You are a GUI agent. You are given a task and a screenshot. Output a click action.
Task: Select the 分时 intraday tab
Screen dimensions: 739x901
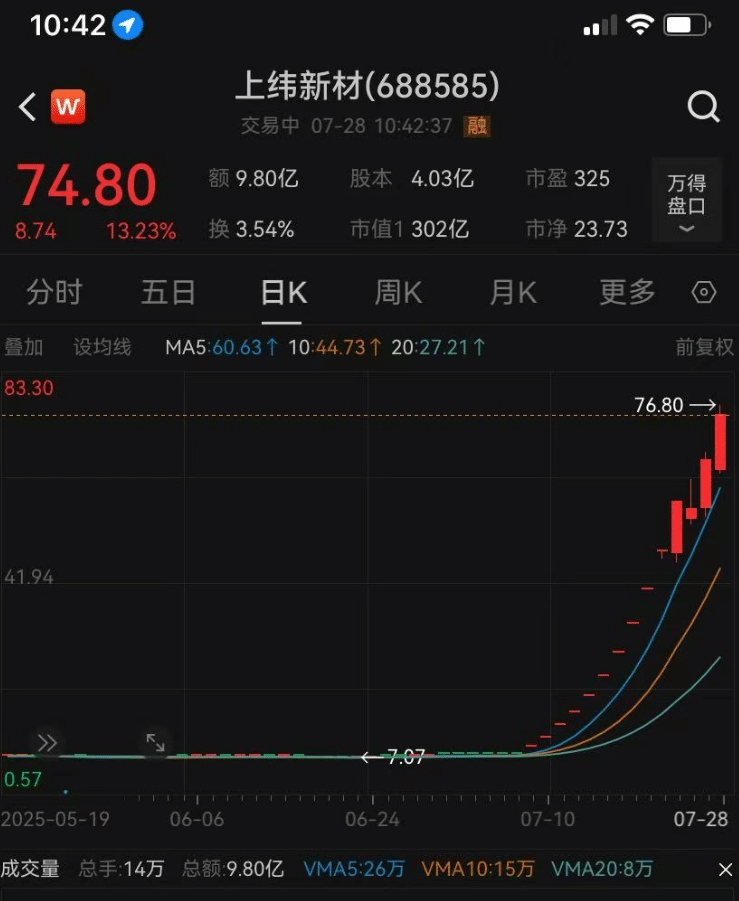click(x=54, y=292)
